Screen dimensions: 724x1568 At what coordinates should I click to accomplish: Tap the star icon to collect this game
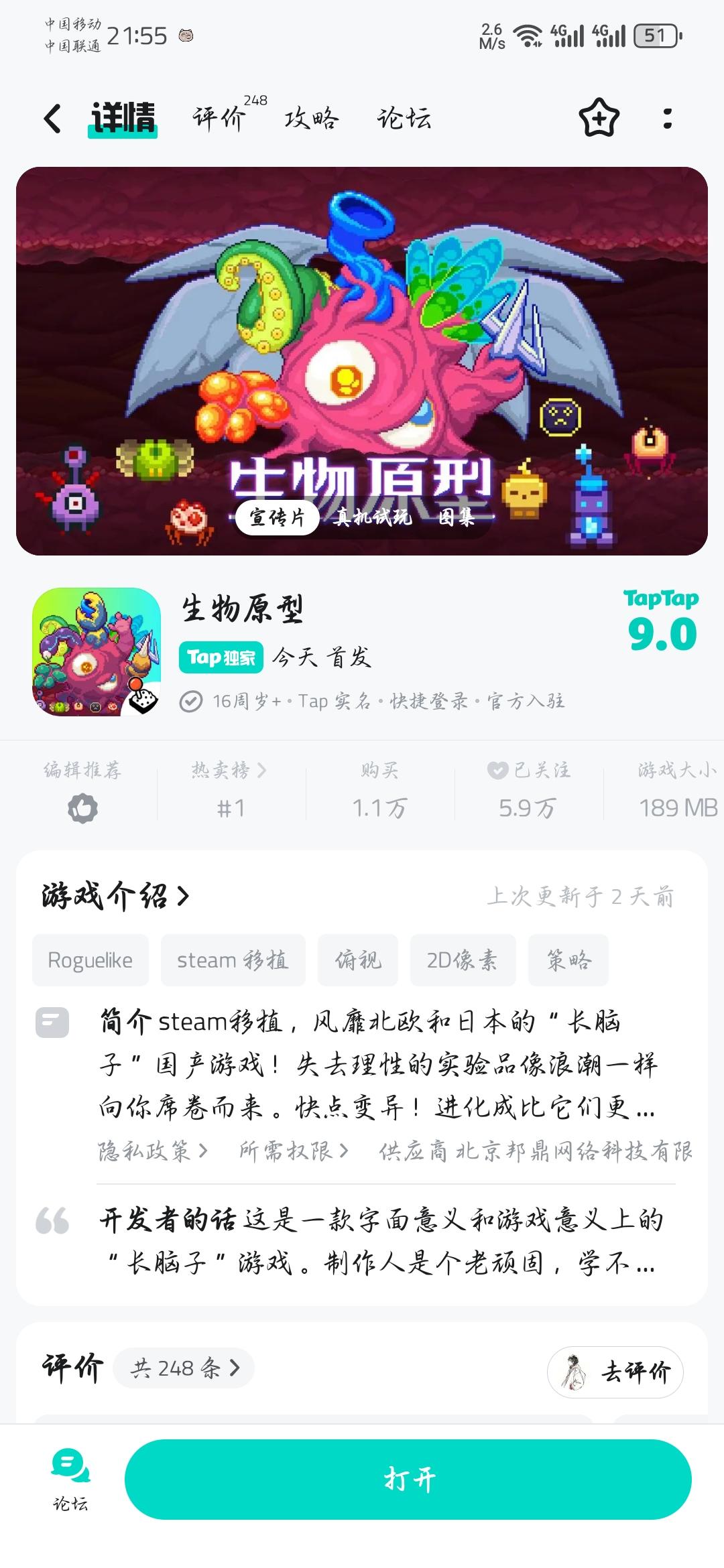click(x=600, y=118)
